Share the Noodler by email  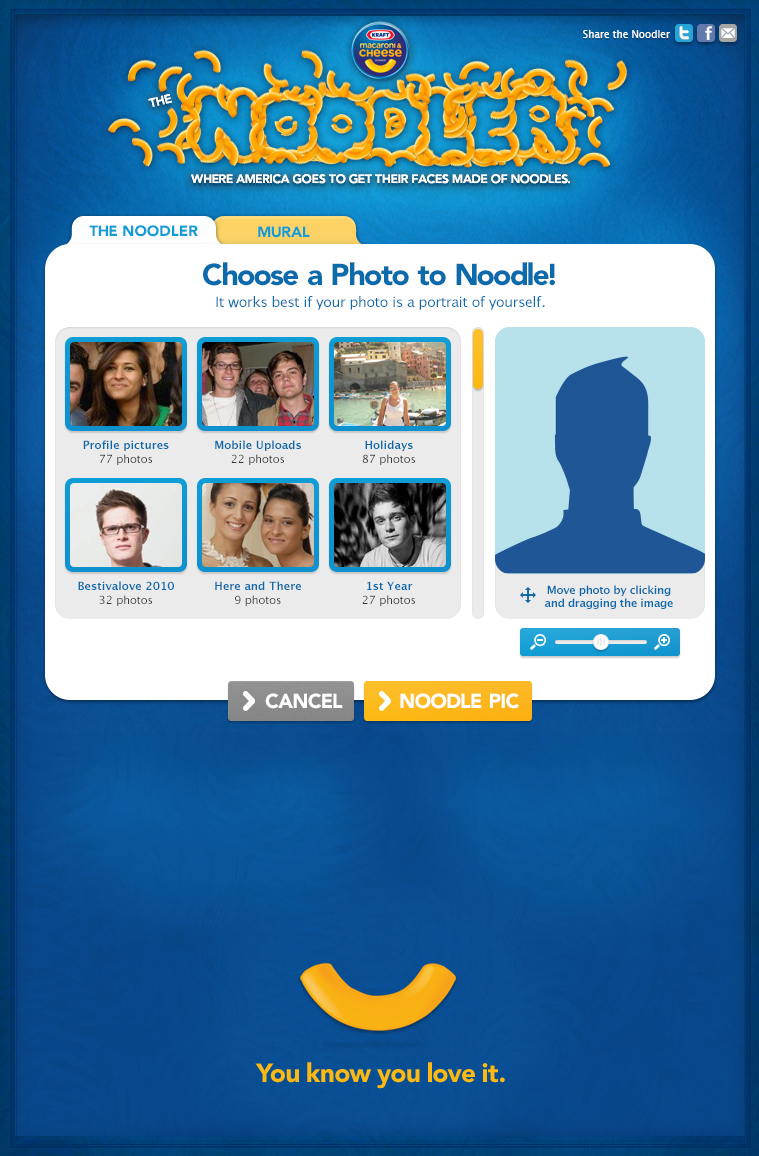pos(728,34)
